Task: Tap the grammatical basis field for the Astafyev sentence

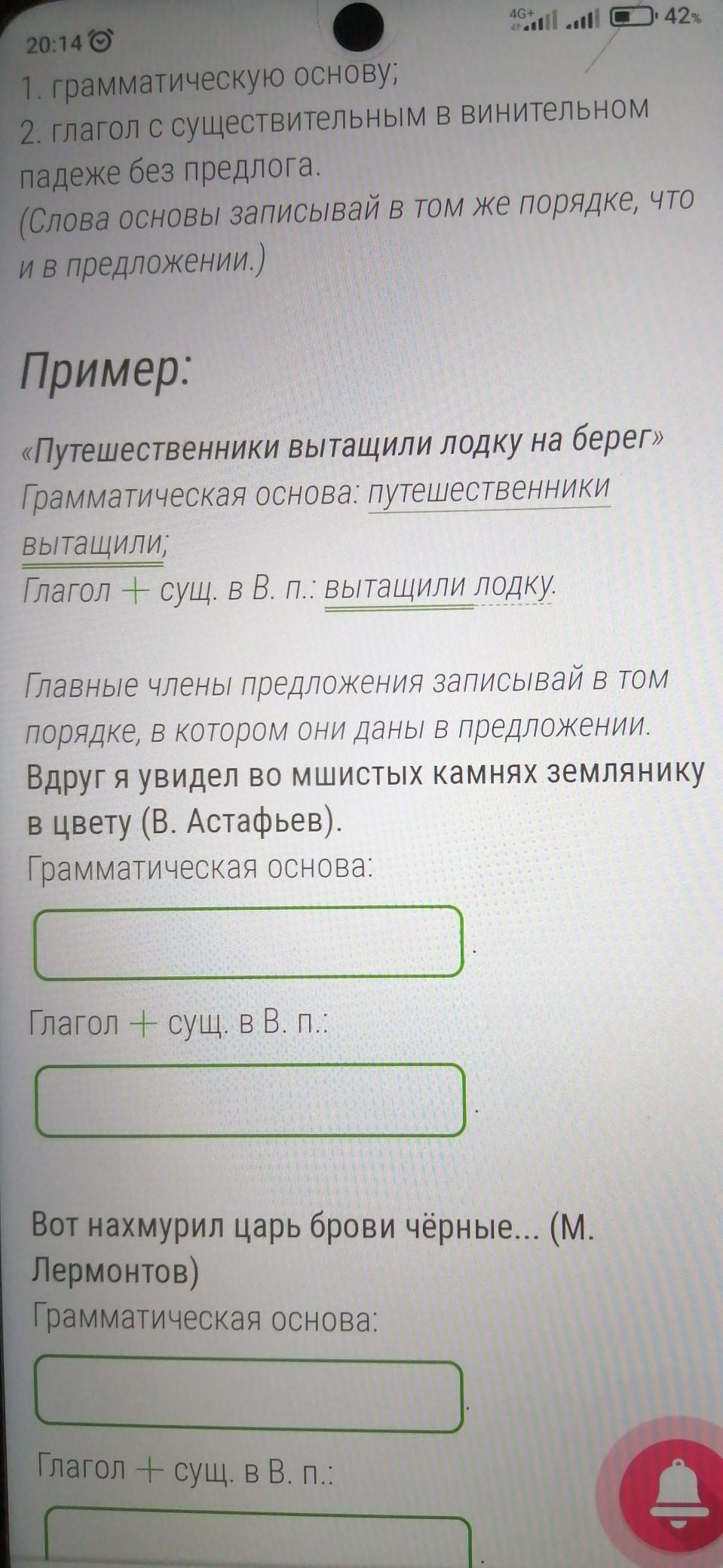Action: tap(248, 942)
